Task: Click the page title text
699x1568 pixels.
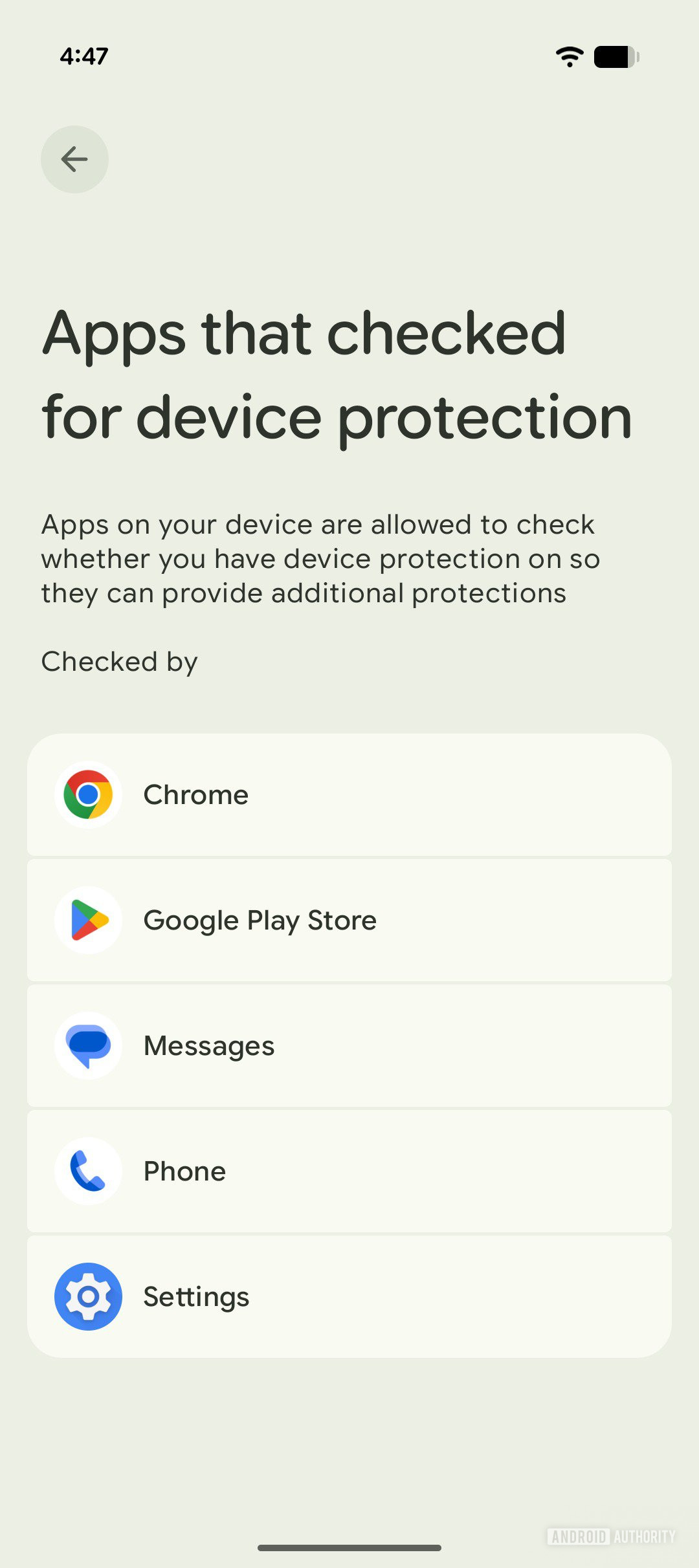Action: (337, 375)
